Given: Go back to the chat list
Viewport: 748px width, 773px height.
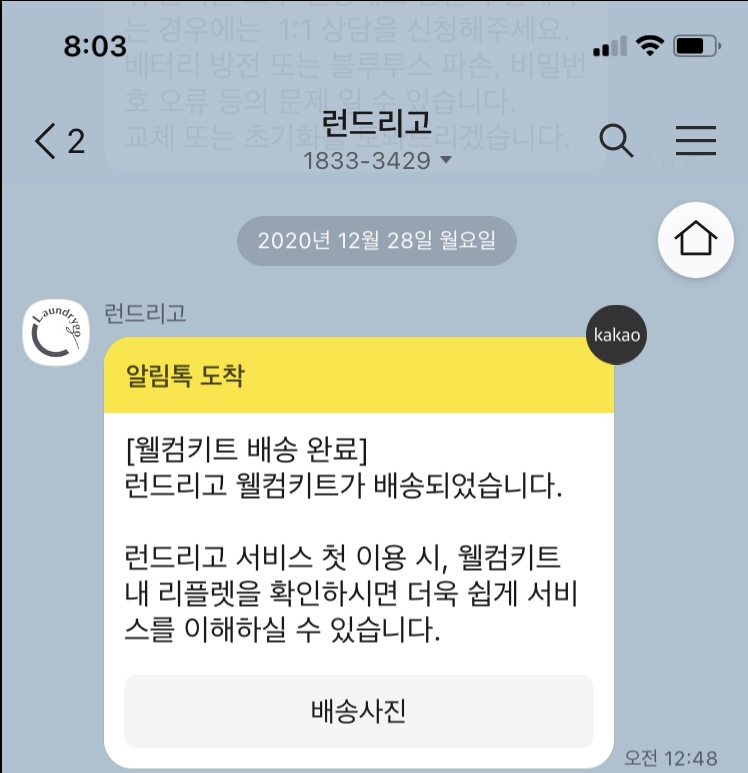Looking at the screenshot, I should tap(58, 141).
